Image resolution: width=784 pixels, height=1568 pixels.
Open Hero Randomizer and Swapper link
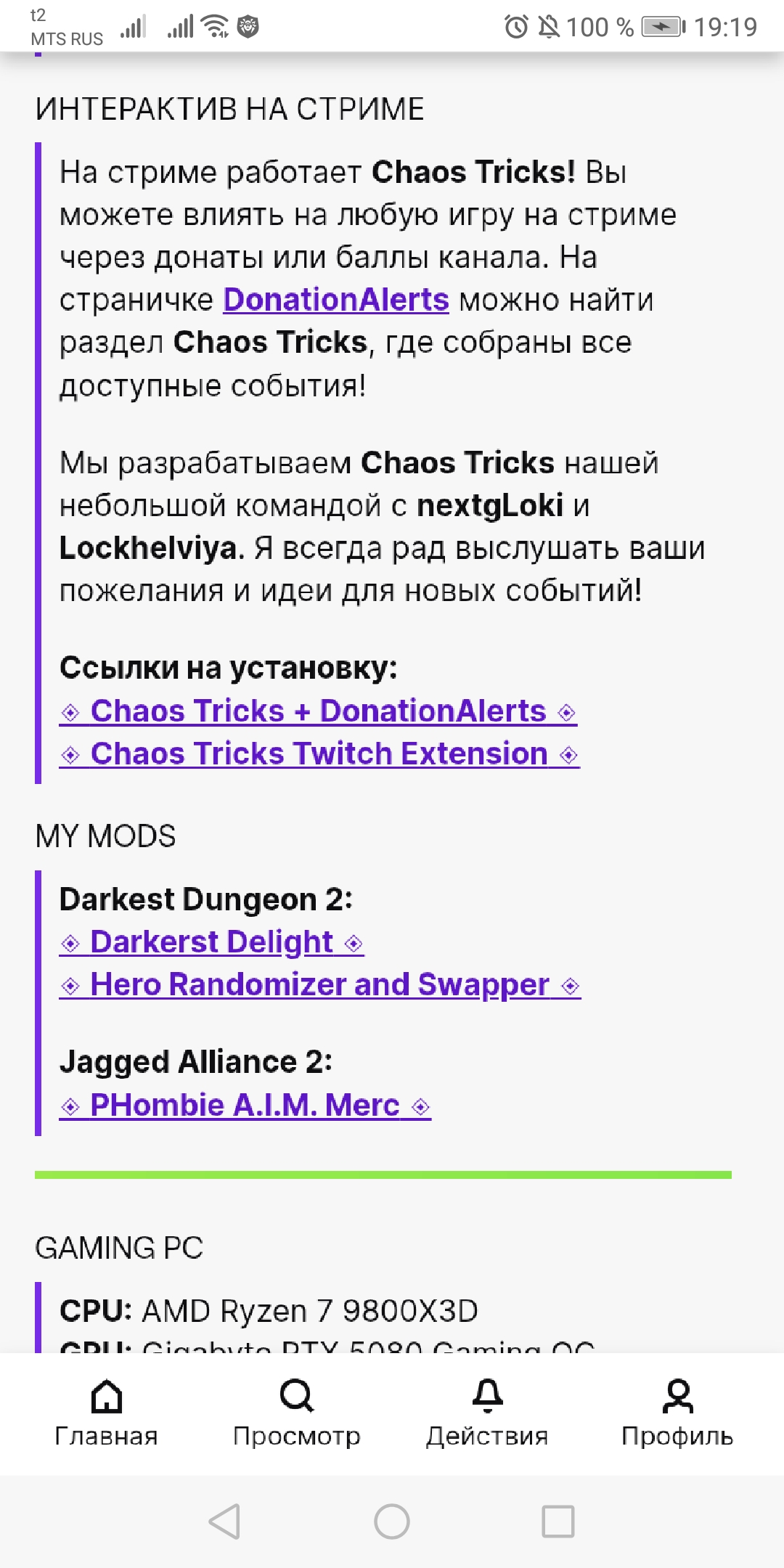click(x=320, y=985)
